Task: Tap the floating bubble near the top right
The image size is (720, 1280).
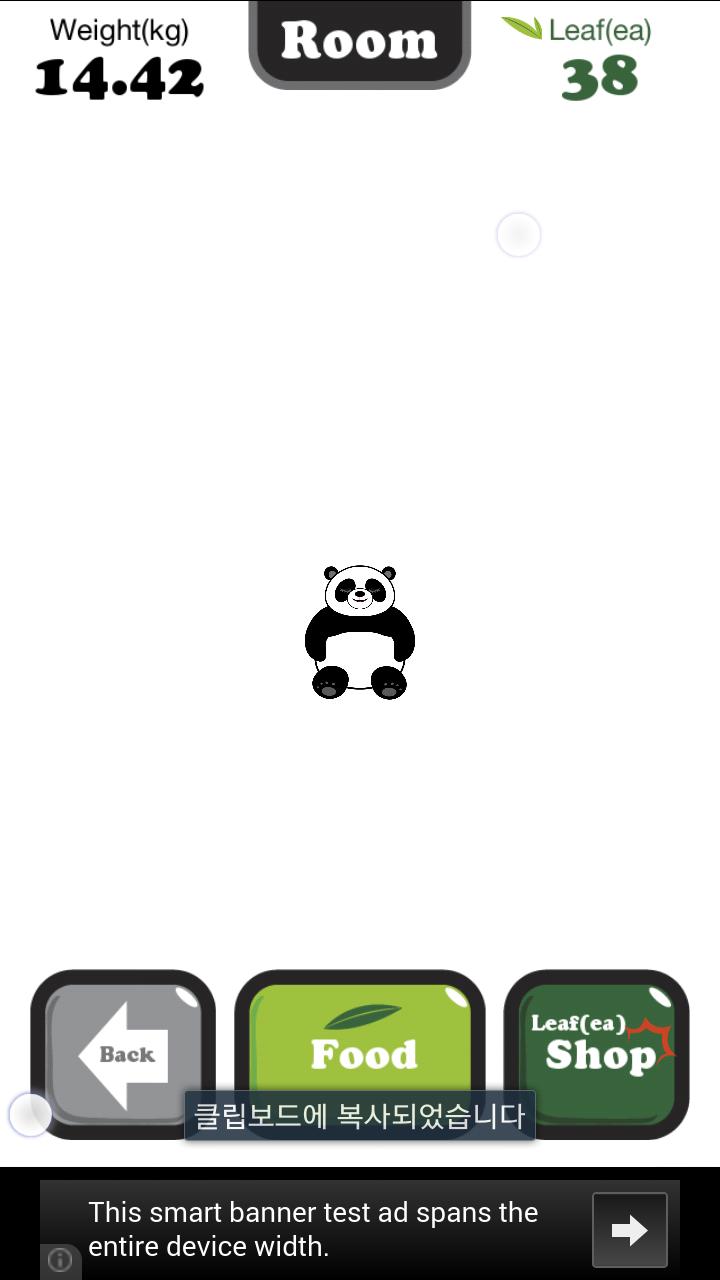Action: click(518, 234)
